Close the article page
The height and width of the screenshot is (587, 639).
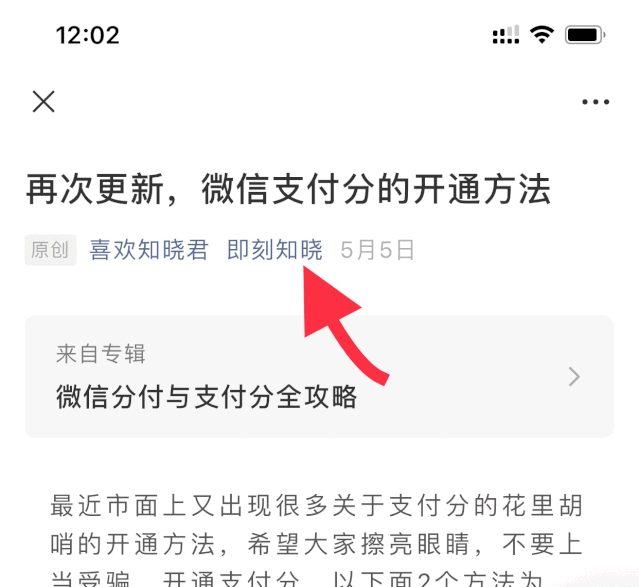[x=43, y=101]
